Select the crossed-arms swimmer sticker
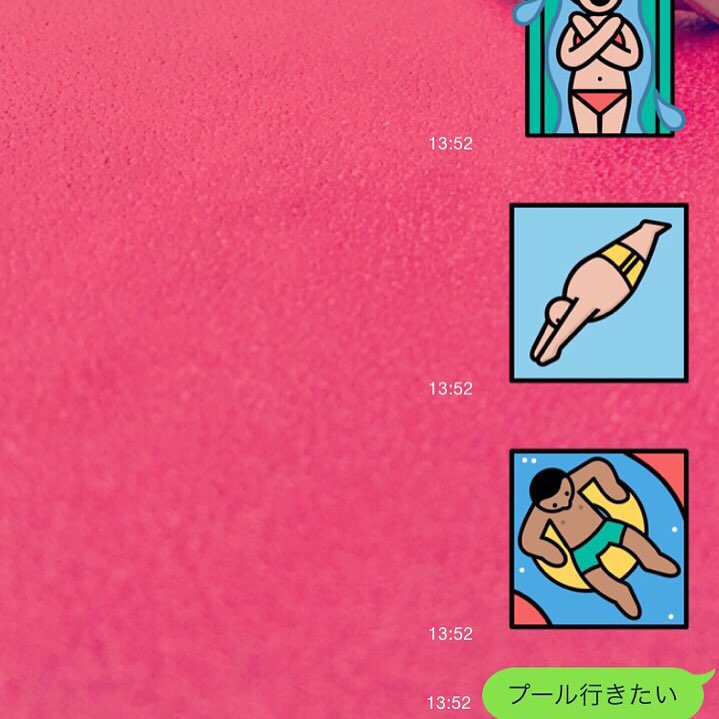 tap(599, 66)
